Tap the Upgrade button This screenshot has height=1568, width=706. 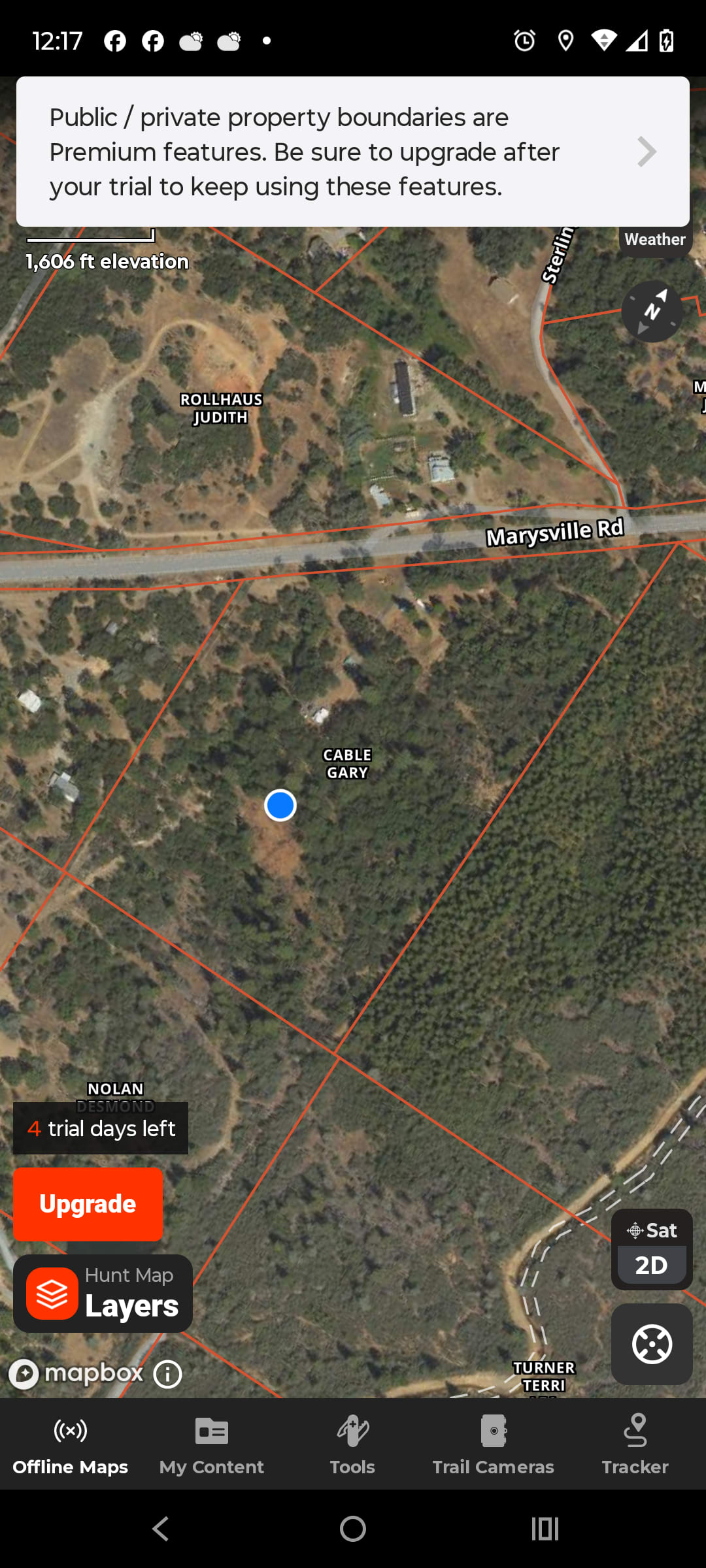point(88,1203)
